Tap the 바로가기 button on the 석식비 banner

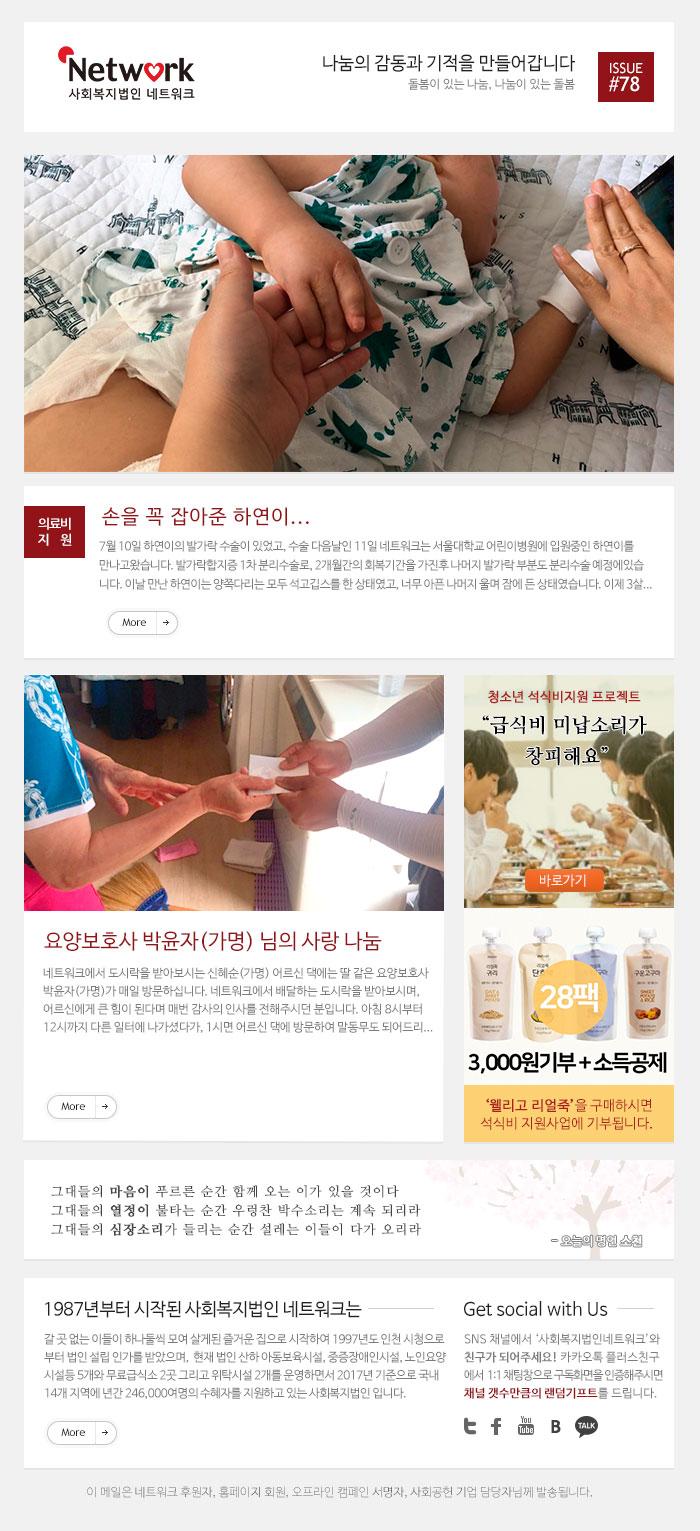pos(563,880)
